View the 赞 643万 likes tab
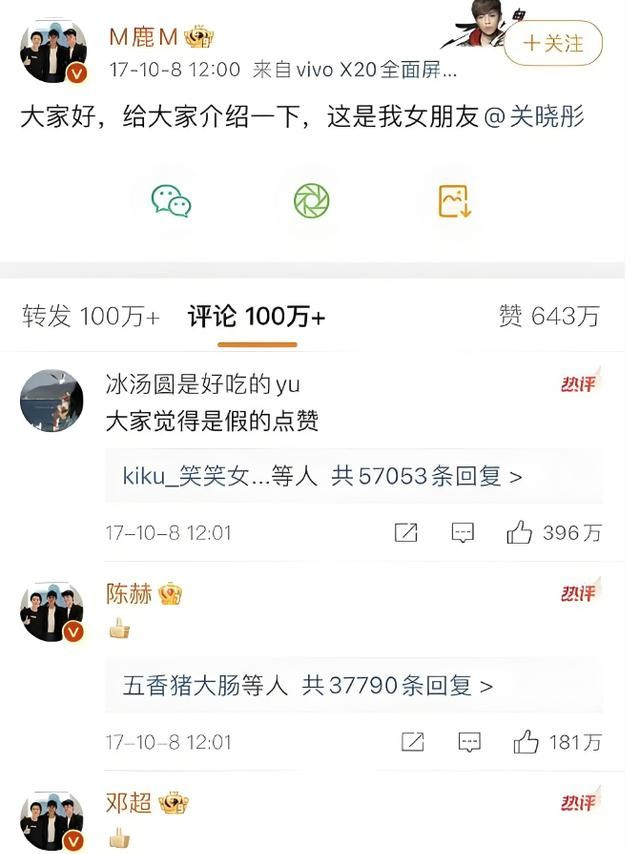The height and width of the screenshot is (854, 640). pos(549,317)
